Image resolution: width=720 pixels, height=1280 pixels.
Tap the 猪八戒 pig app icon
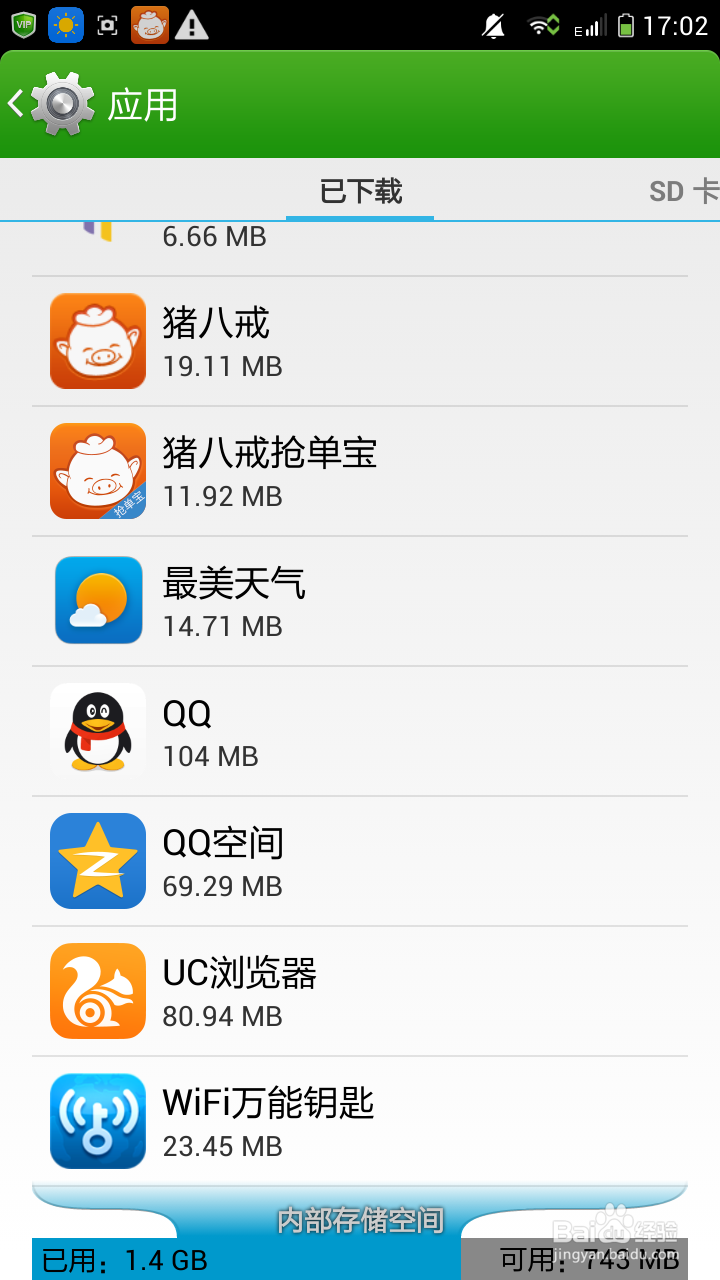pyautogui.click(x=97, y=341)
